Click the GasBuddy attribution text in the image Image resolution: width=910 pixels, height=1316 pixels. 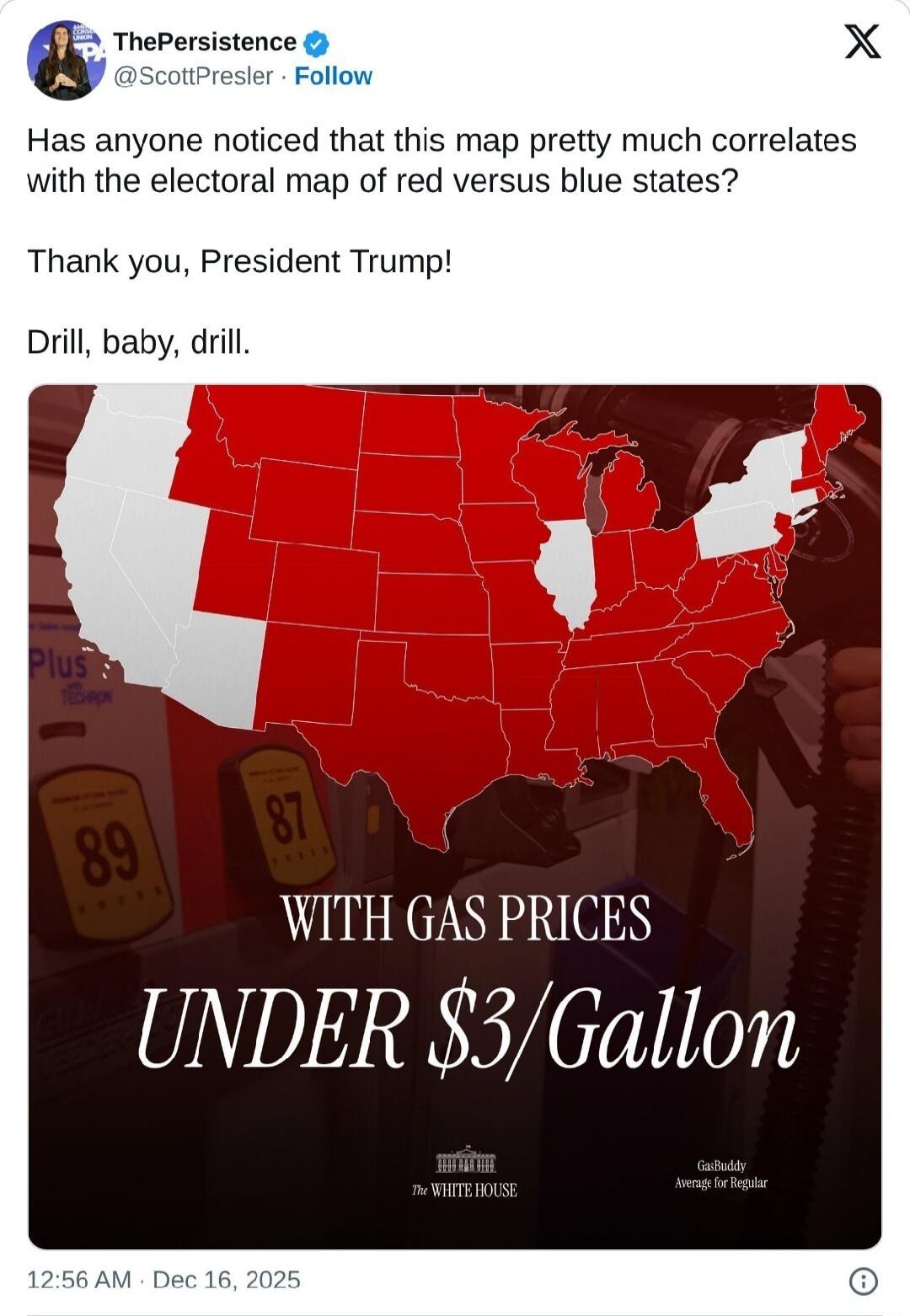click(720, 1175)
